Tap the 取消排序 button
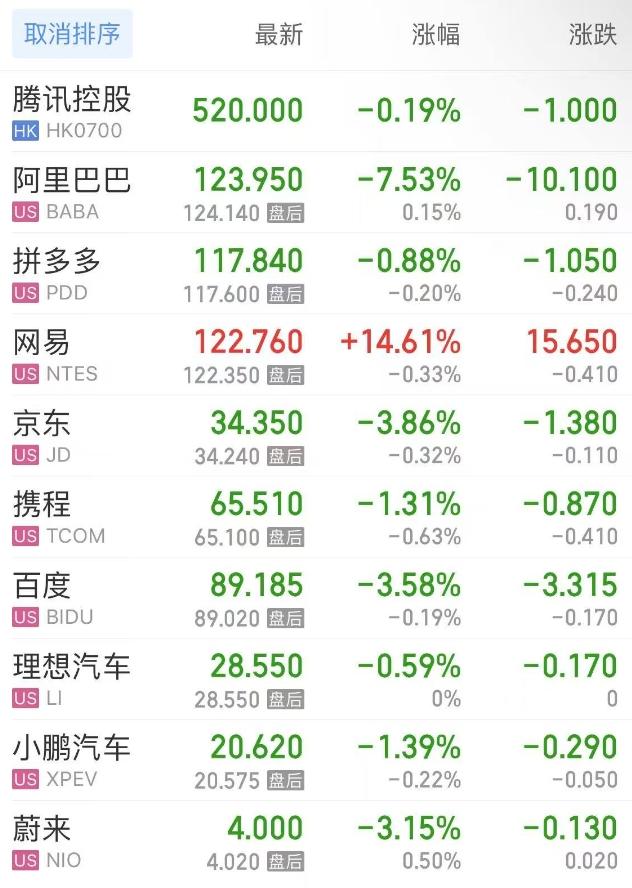632x888 pixels. pyautogui.click(x=72, y=34)
